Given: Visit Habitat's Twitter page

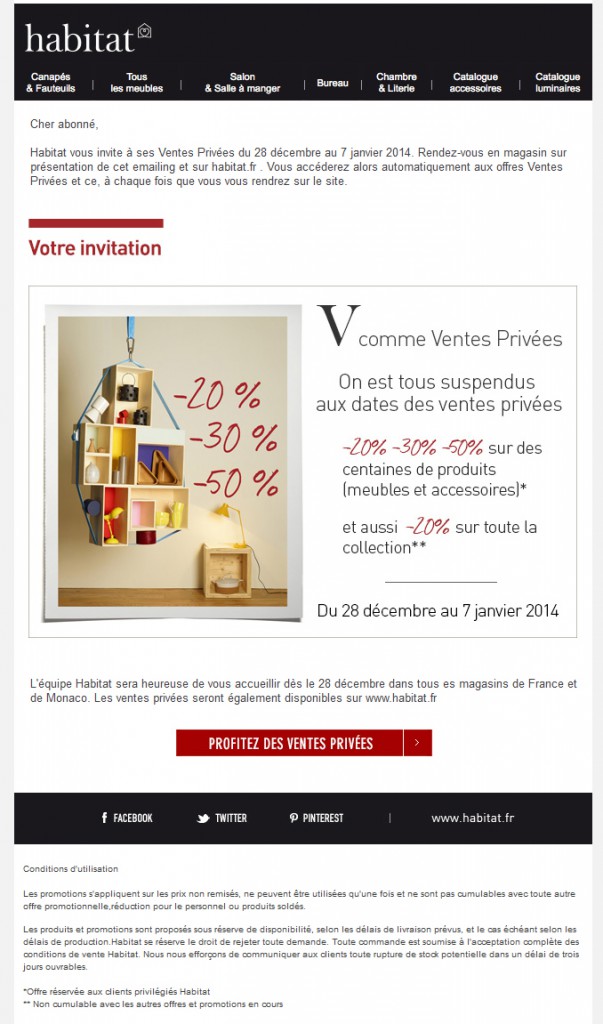Looking at the screenshot, I should tap(222, 818).
